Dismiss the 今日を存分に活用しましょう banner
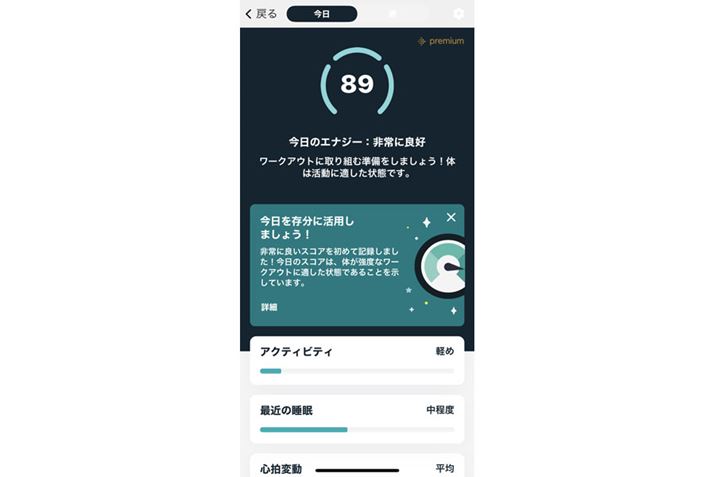715x477 pixels. coord(451,217)
